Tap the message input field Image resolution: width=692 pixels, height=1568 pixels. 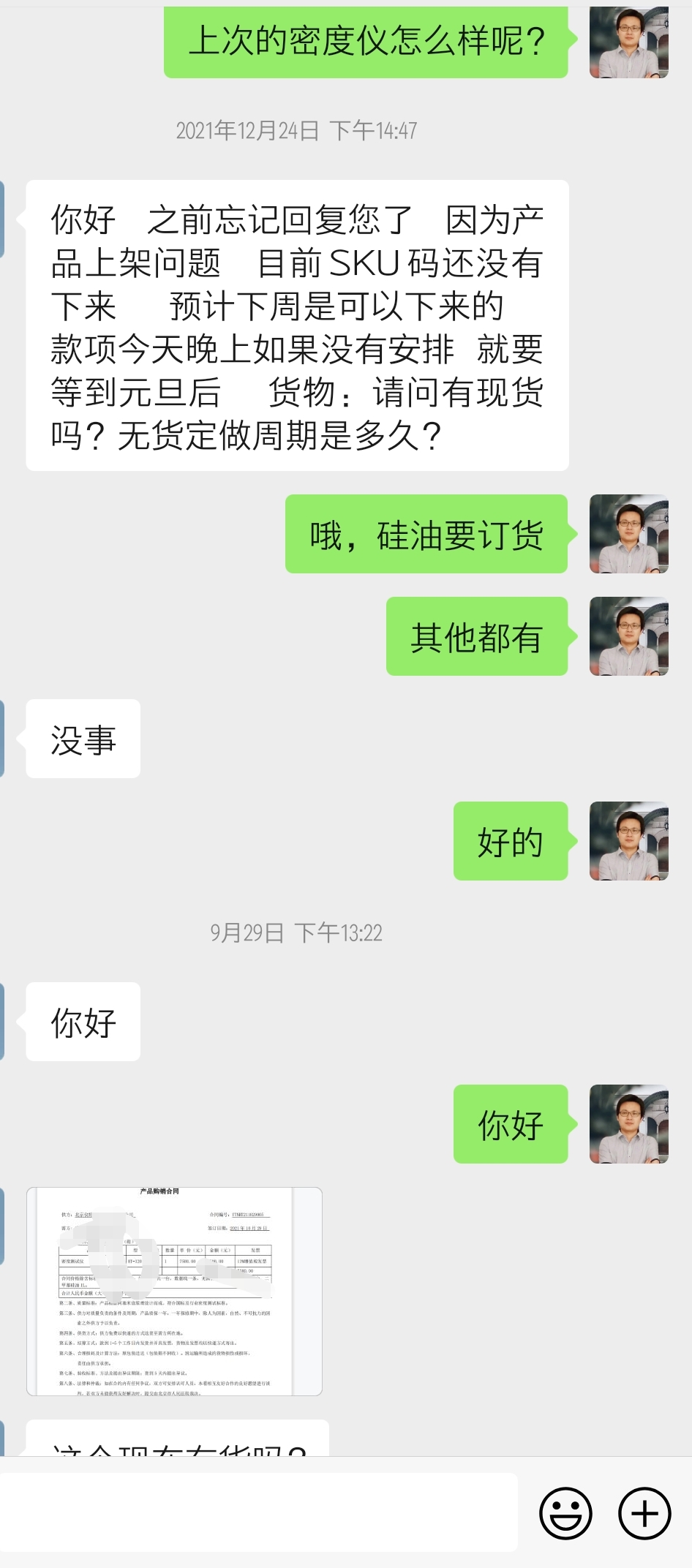(x=259, y=1512)
